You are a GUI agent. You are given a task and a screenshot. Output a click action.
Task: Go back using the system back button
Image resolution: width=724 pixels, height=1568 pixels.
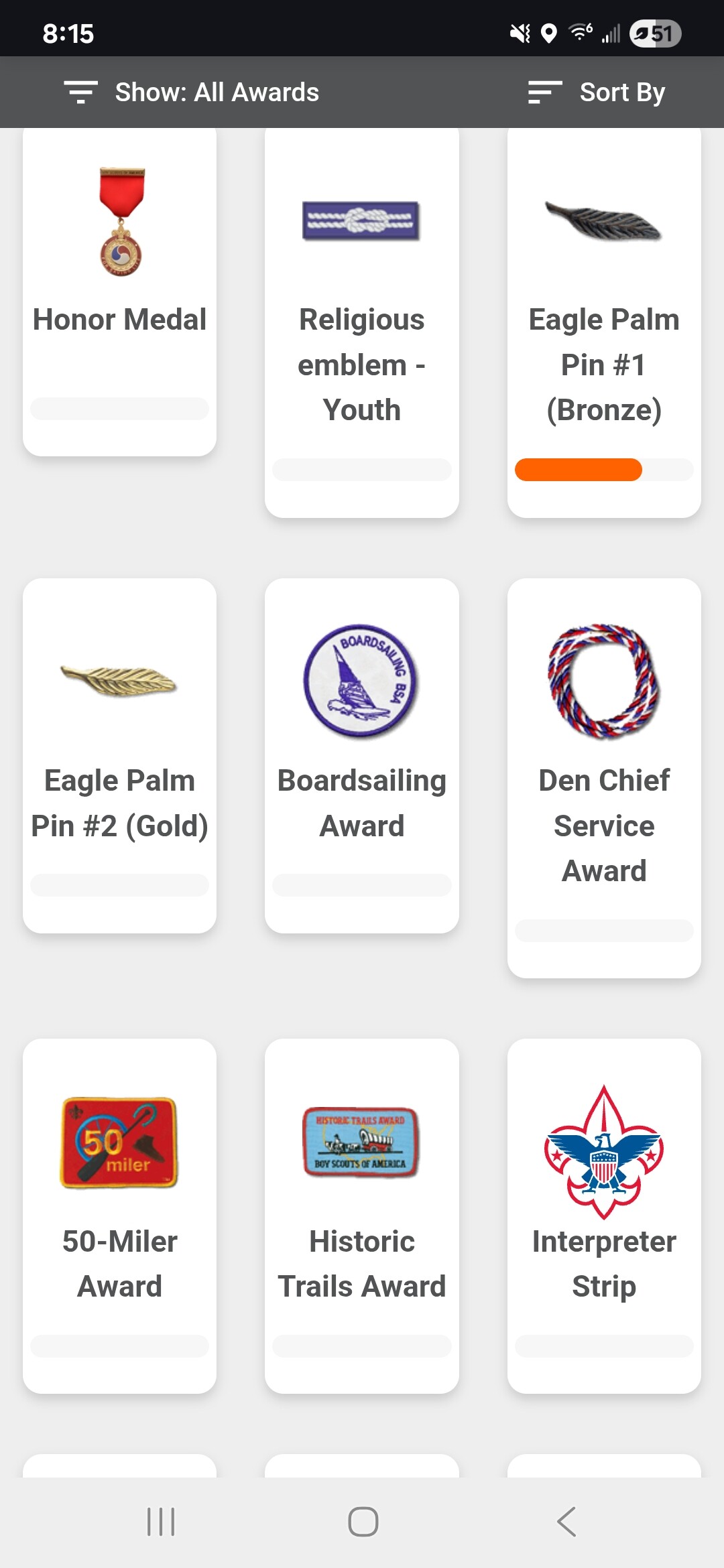click(566, 1521)
